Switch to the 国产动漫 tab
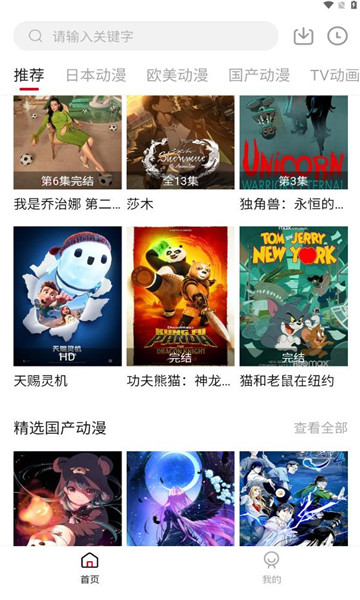This screenshot has height=600, width=360. (259, 75)
